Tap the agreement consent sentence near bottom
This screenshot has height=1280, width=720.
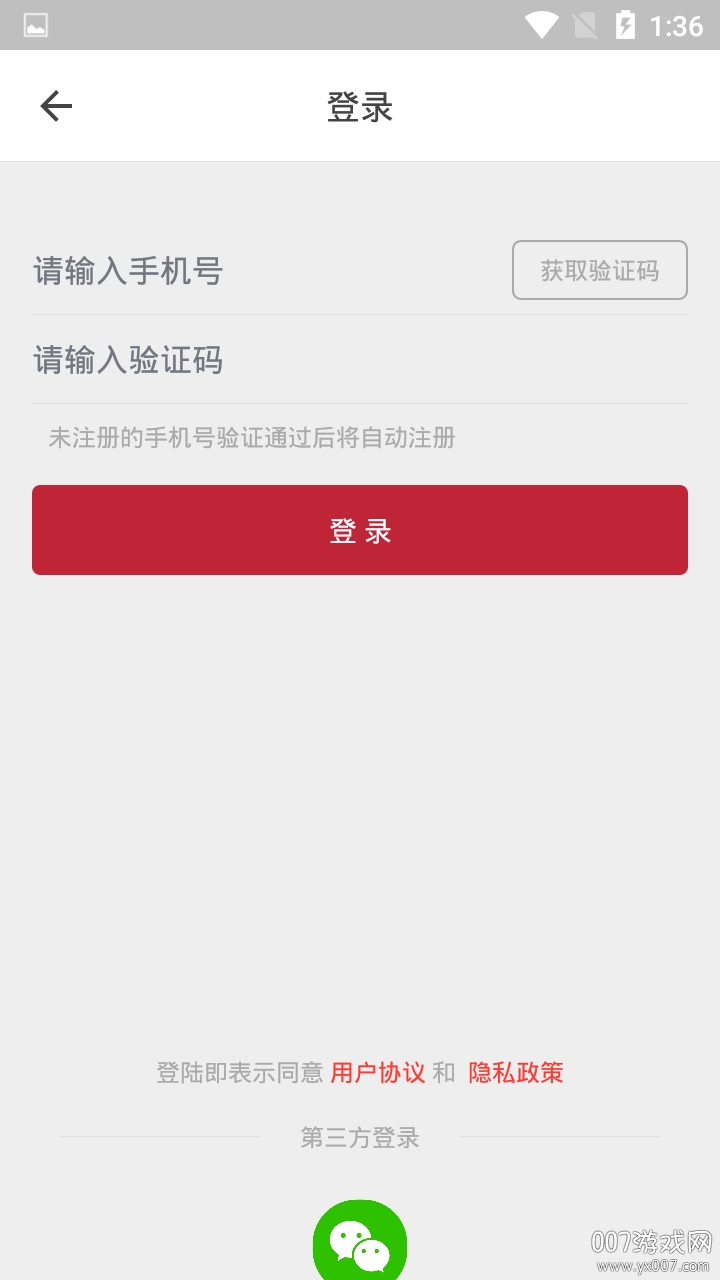[240, 1072]
